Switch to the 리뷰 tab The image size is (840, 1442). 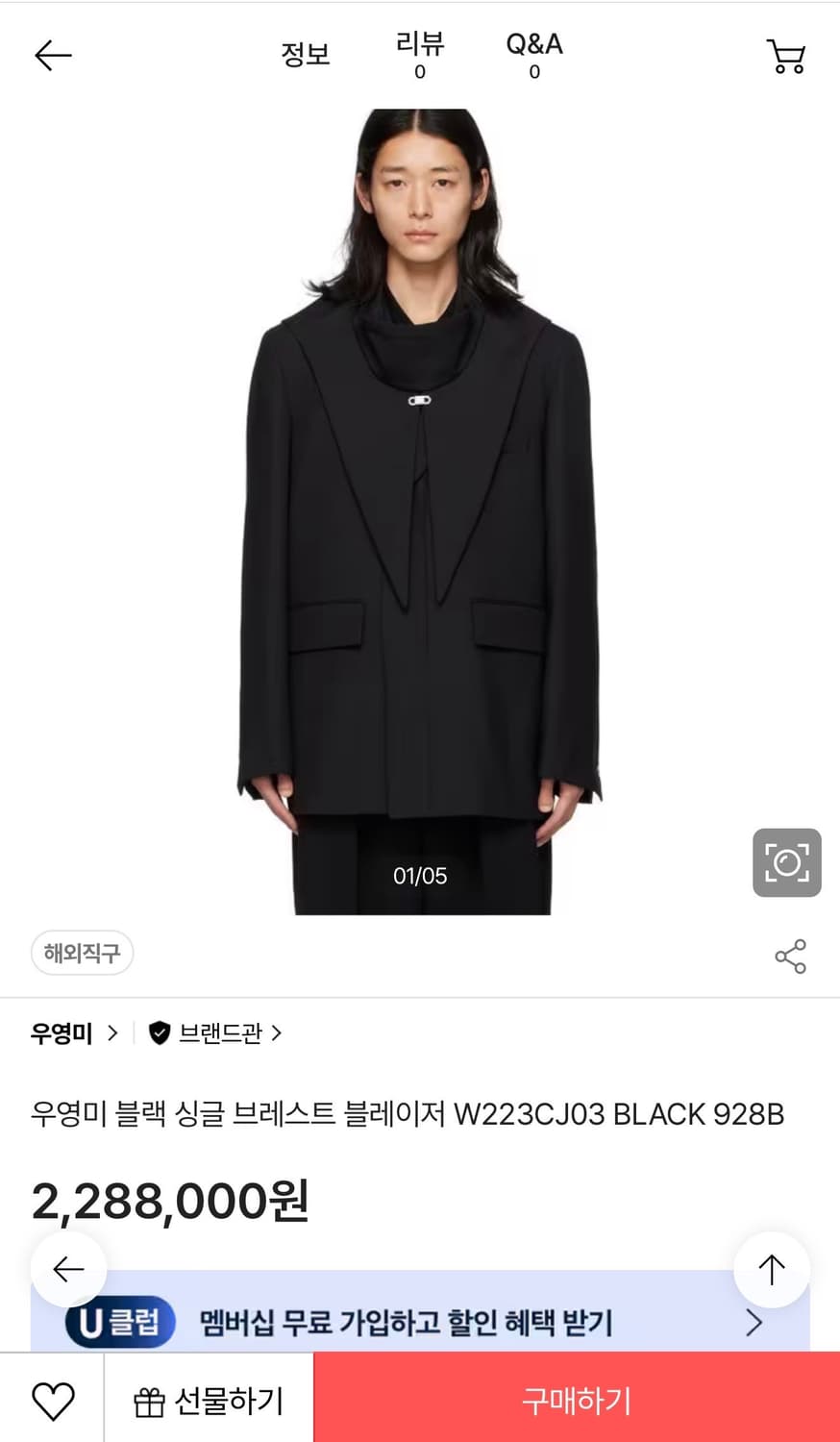pos(419,54)
